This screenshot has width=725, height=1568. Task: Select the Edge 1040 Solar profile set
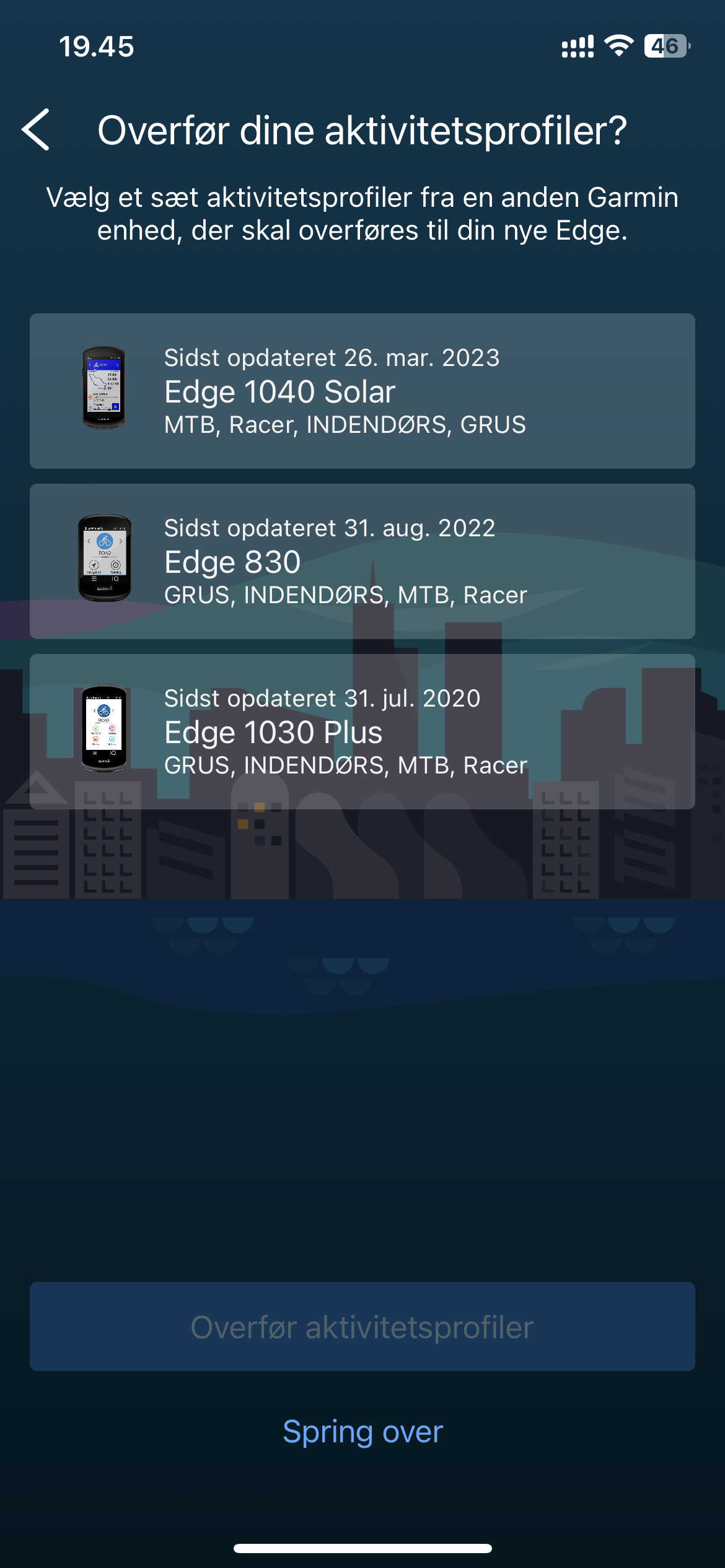point(362,391)
